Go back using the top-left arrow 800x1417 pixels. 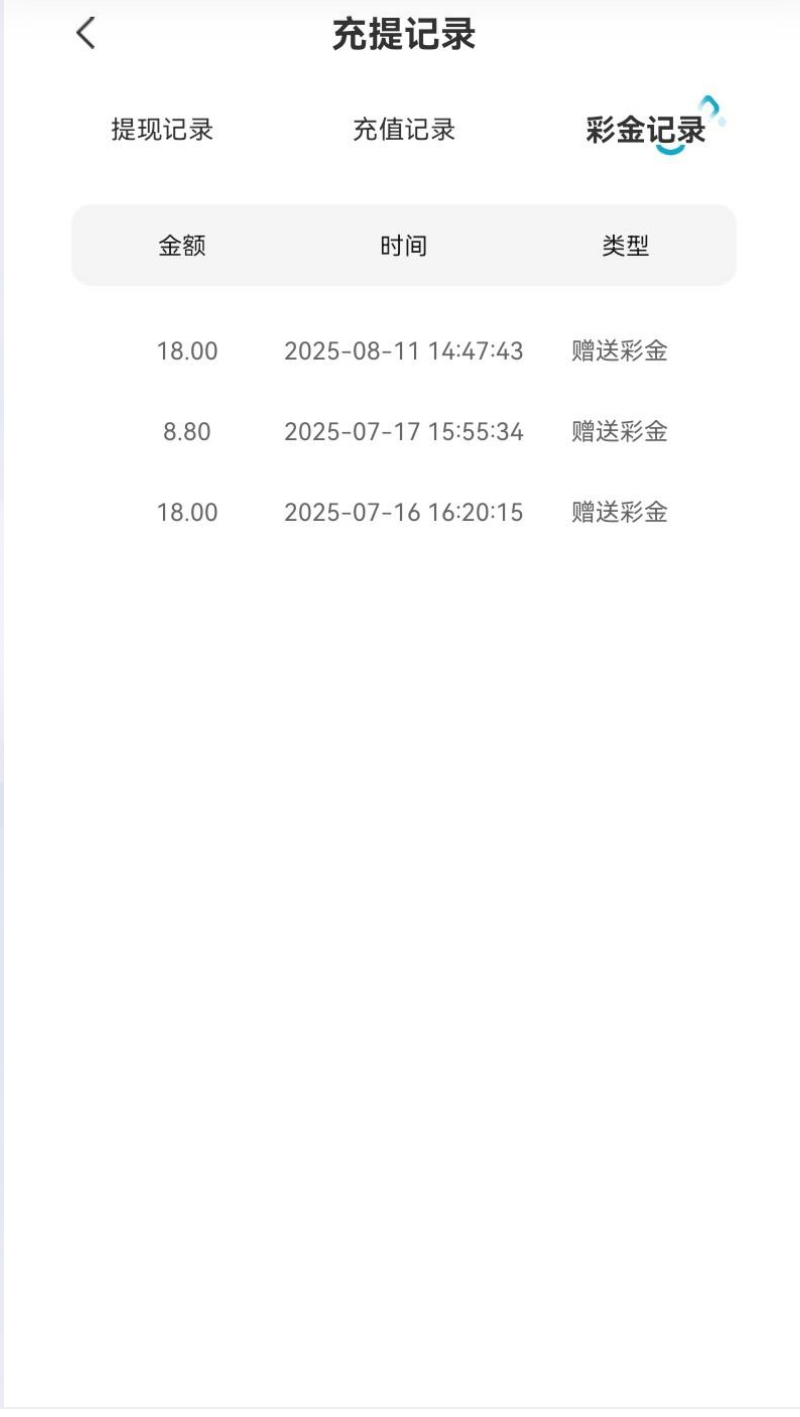(86, 33)
